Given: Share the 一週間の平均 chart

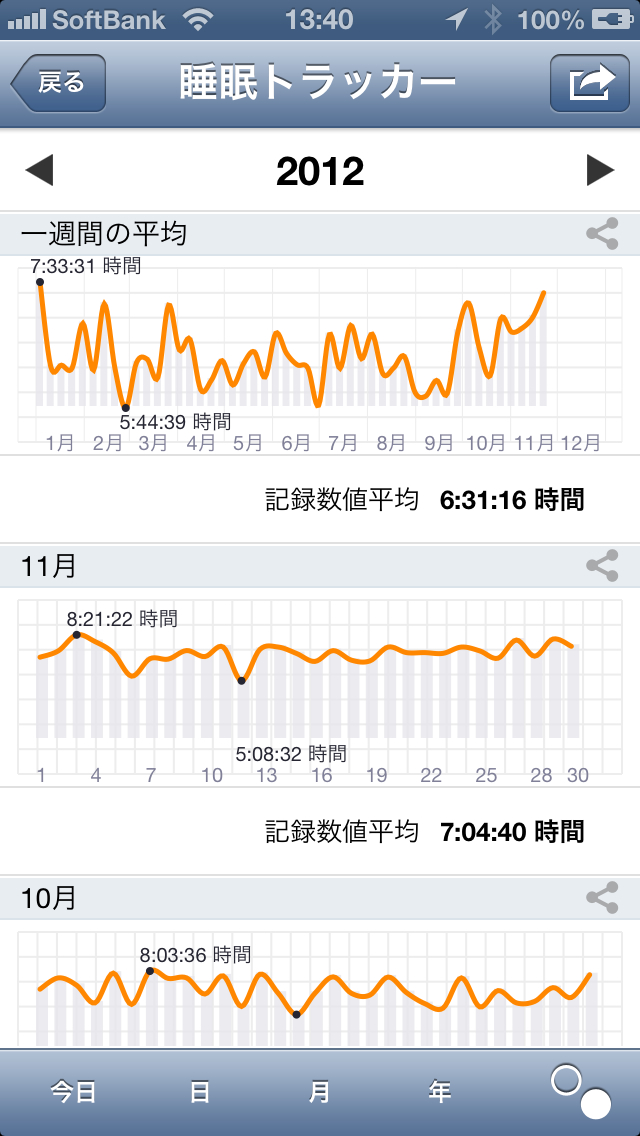Looking at the screenshot, I should (x=601, y=235).
